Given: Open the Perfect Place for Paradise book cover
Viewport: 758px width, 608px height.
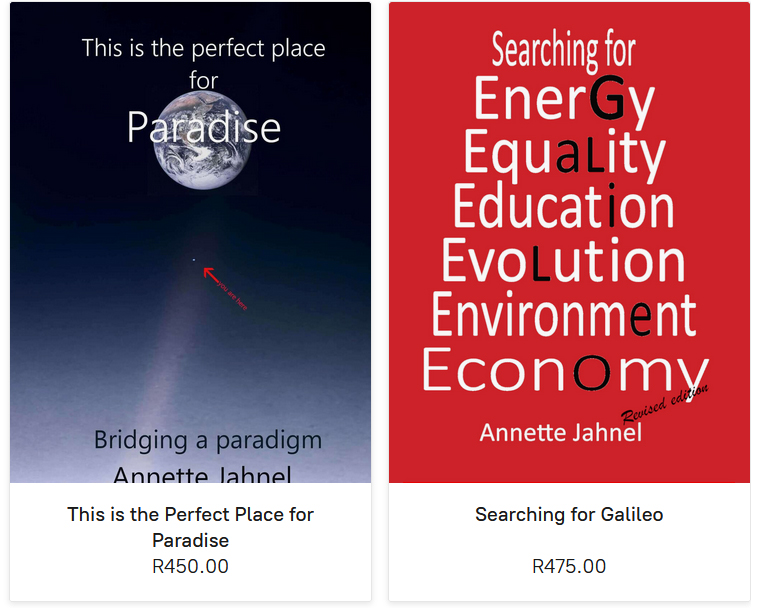Looking at the screenshot, I should coord(190,243).
